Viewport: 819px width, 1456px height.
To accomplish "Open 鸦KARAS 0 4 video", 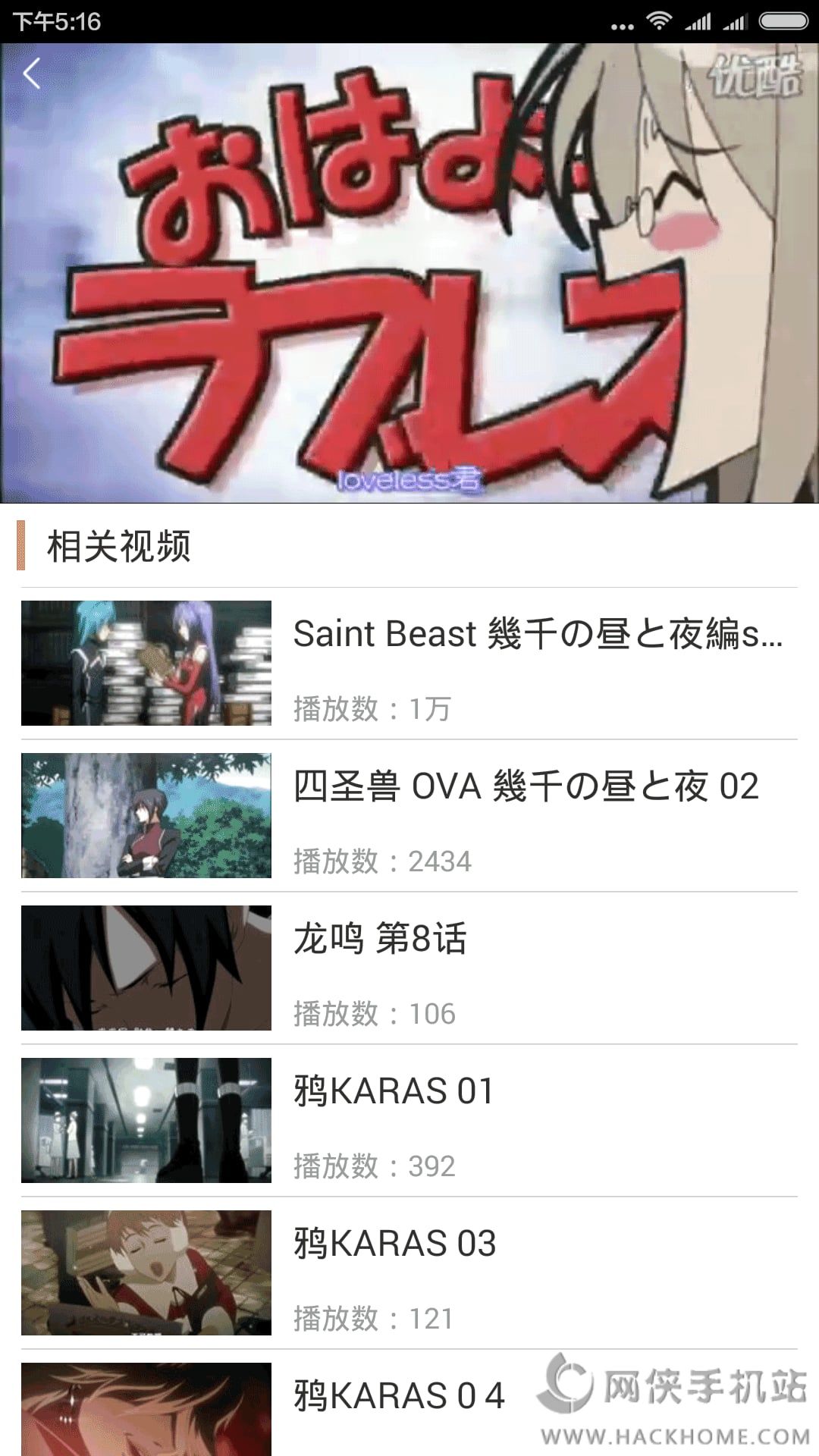I will (x=409, y=1404).
